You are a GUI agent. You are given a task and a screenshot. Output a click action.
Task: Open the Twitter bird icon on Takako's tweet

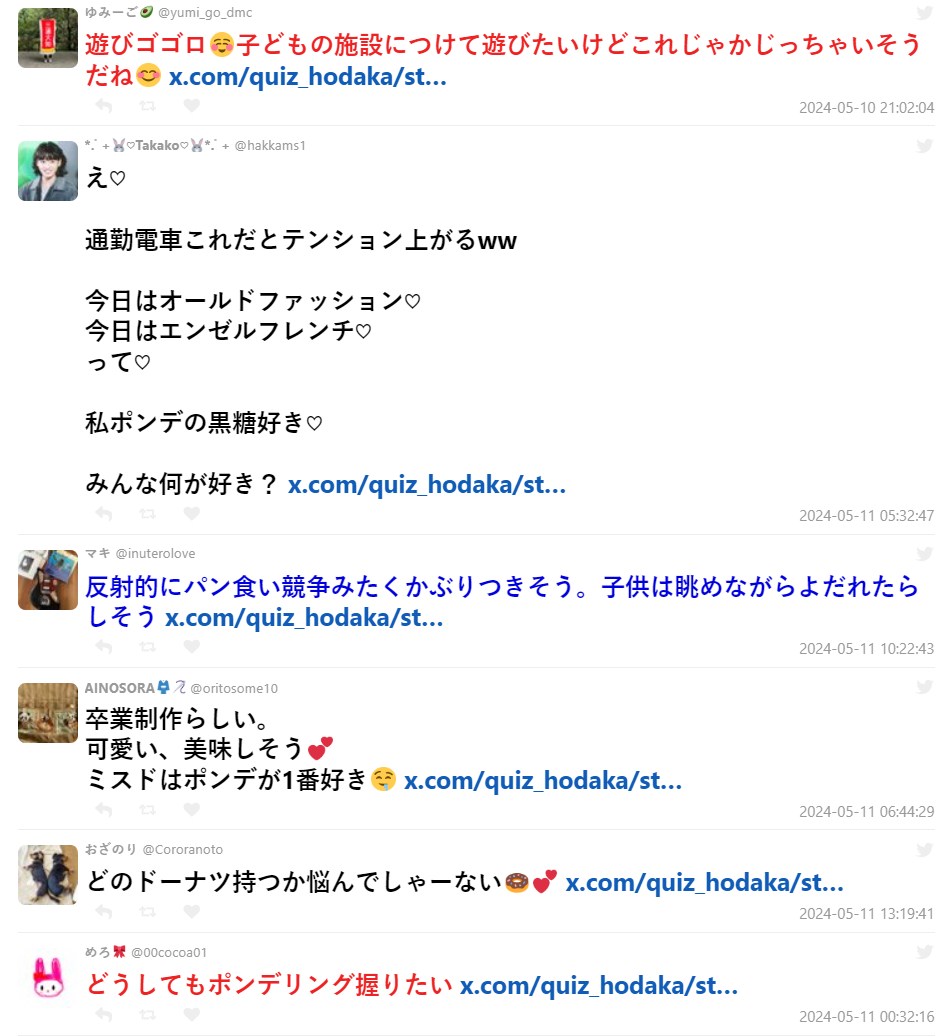tap(925, 145)
